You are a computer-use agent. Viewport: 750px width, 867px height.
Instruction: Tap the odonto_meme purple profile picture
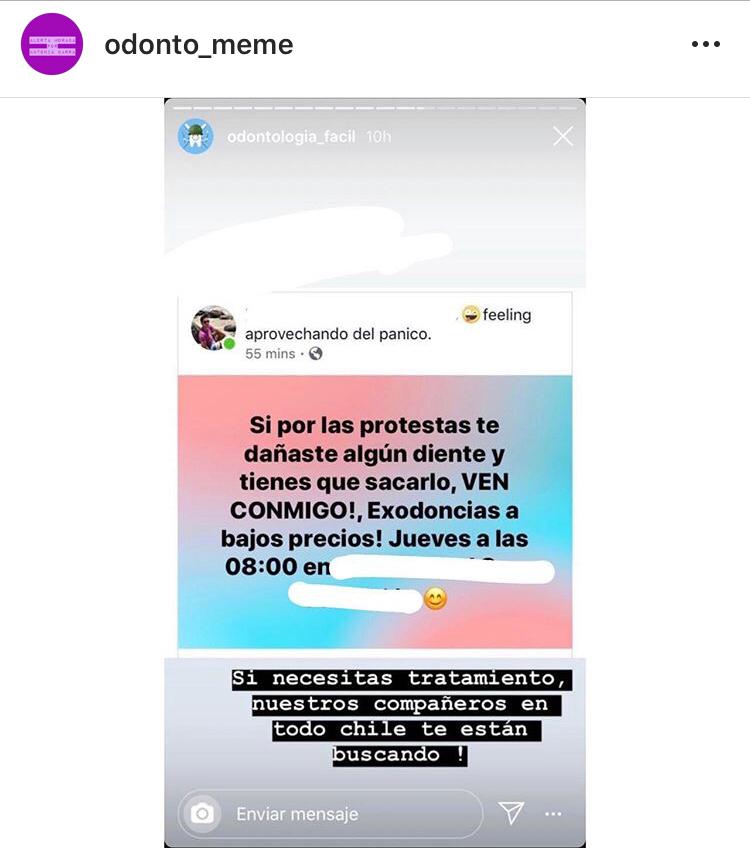[x=51, y=44]
